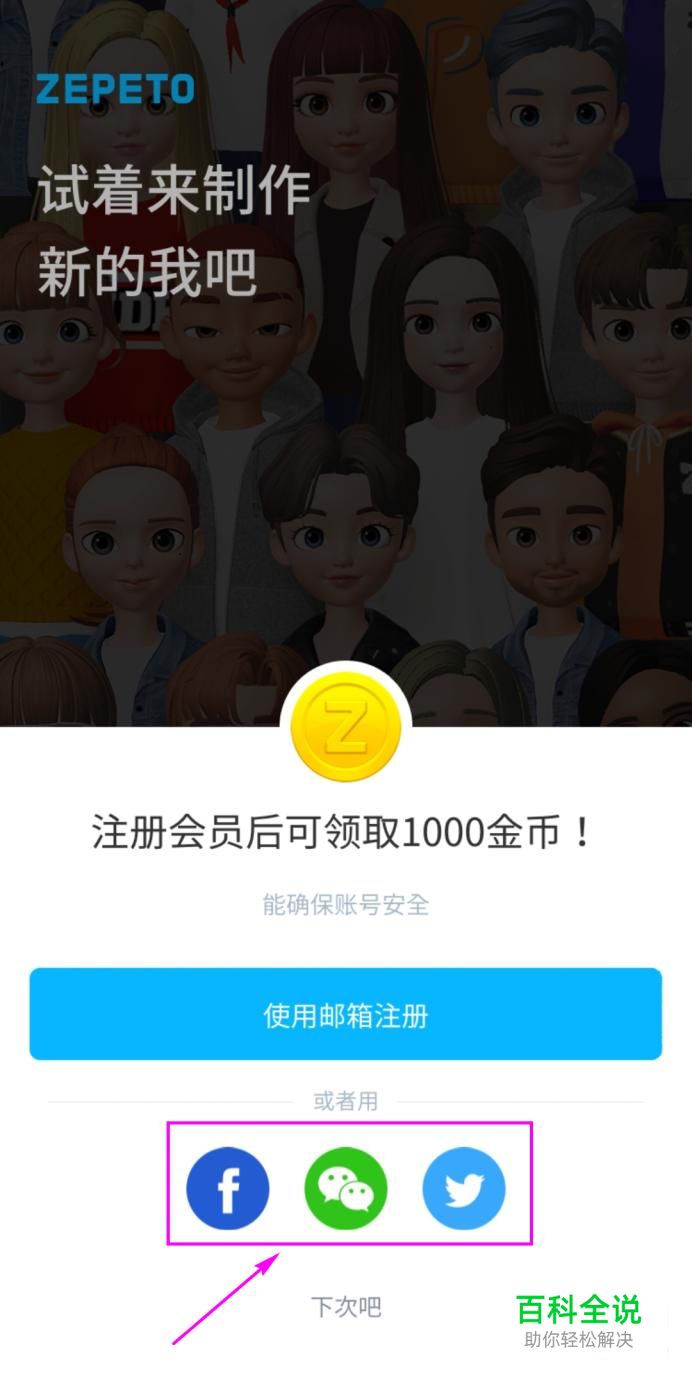Register using email button

click(x=345, y=1015)
